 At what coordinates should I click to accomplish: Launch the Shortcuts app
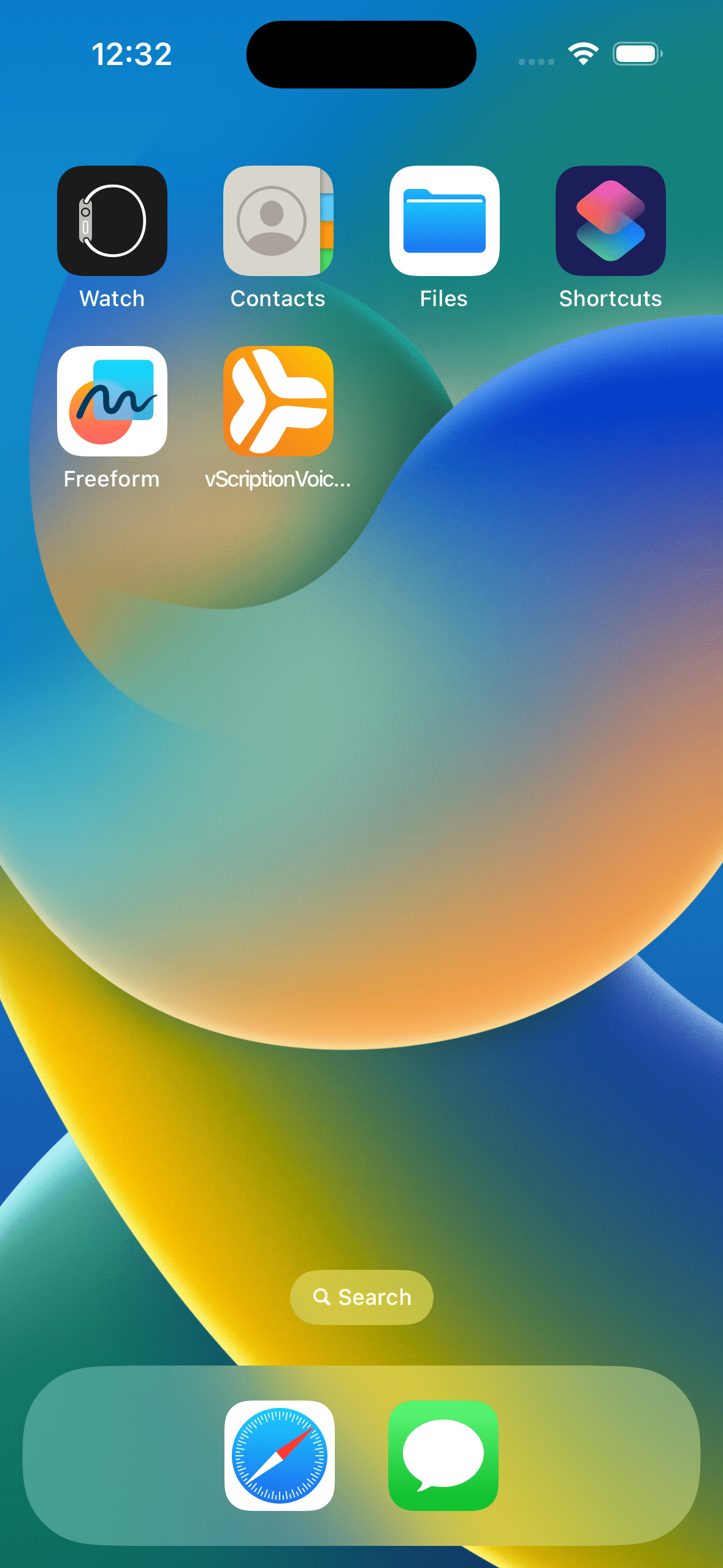pyautogui.click(x=610, y=221)
